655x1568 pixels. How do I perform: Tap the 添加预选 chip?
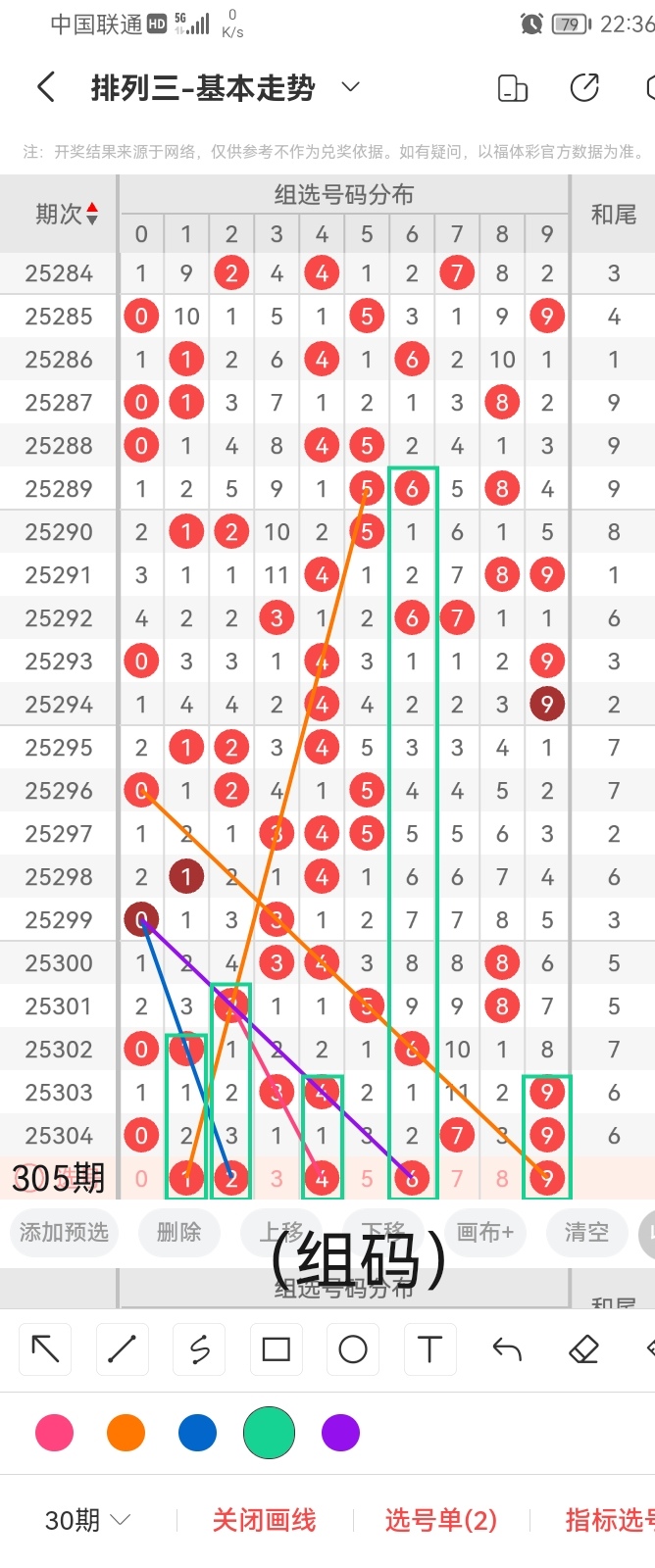click(64, 1232)
